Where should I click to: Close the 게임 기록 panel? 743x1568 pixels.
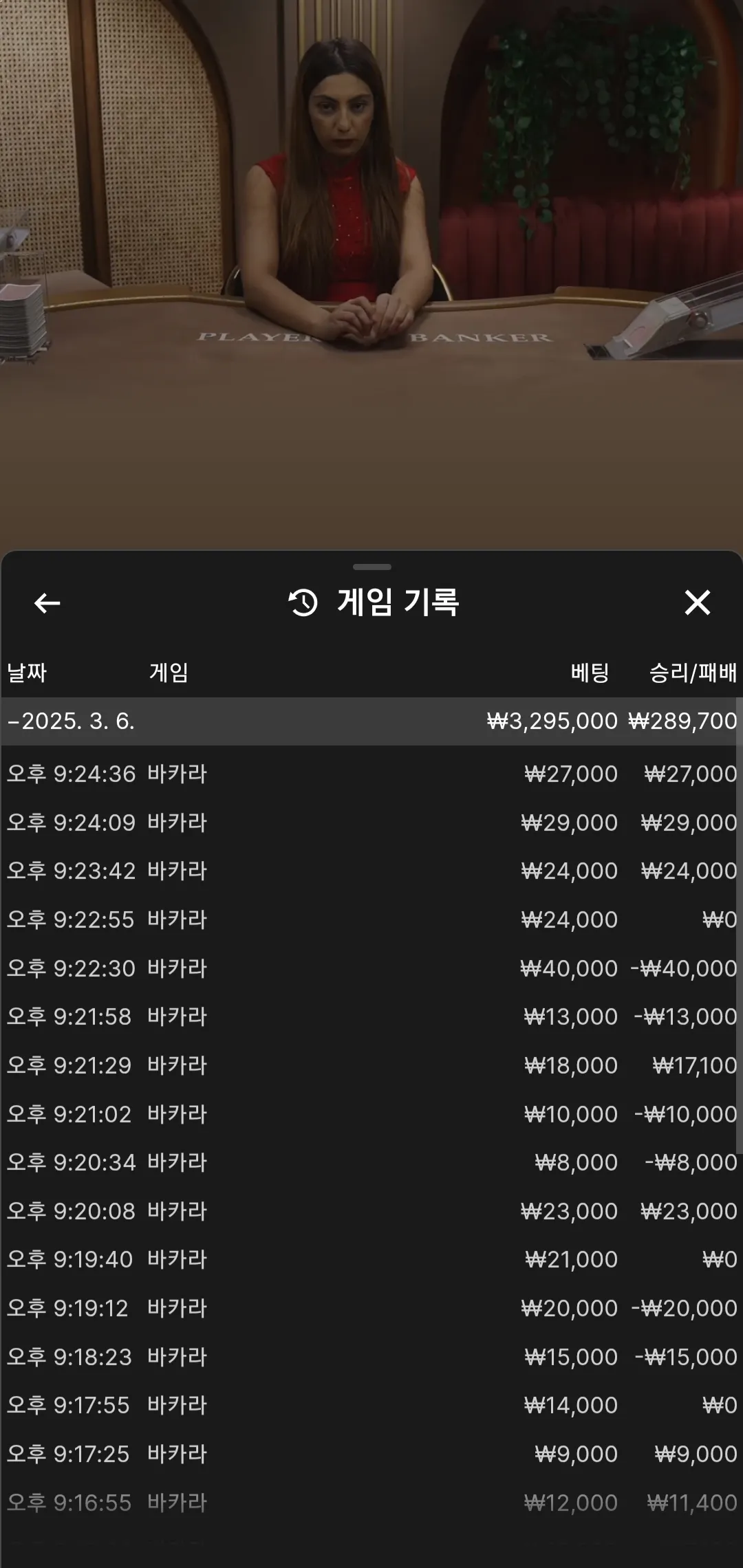coord(697,602)
